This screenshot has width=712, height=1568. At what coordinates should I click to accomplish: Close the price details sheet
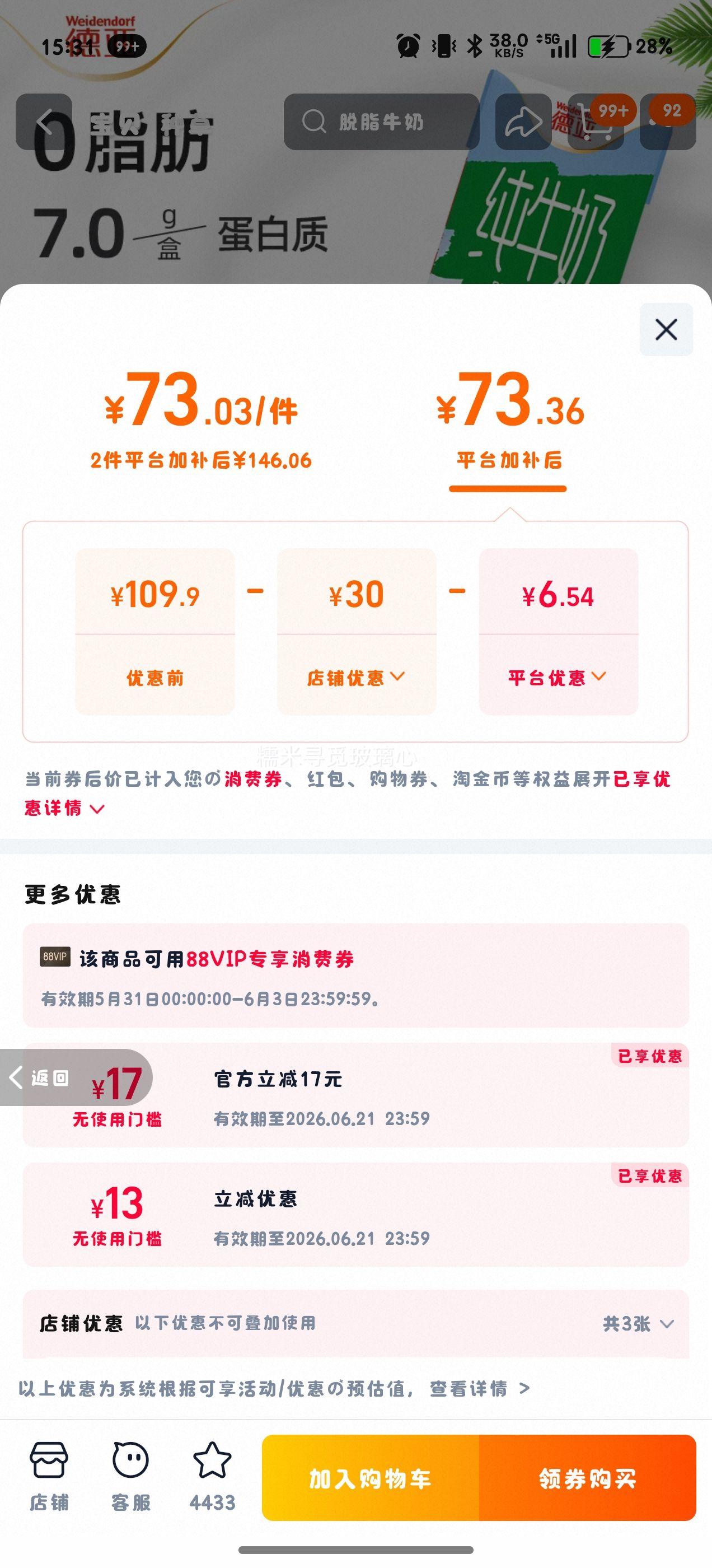pyautogui.click(x=666, y=329)
